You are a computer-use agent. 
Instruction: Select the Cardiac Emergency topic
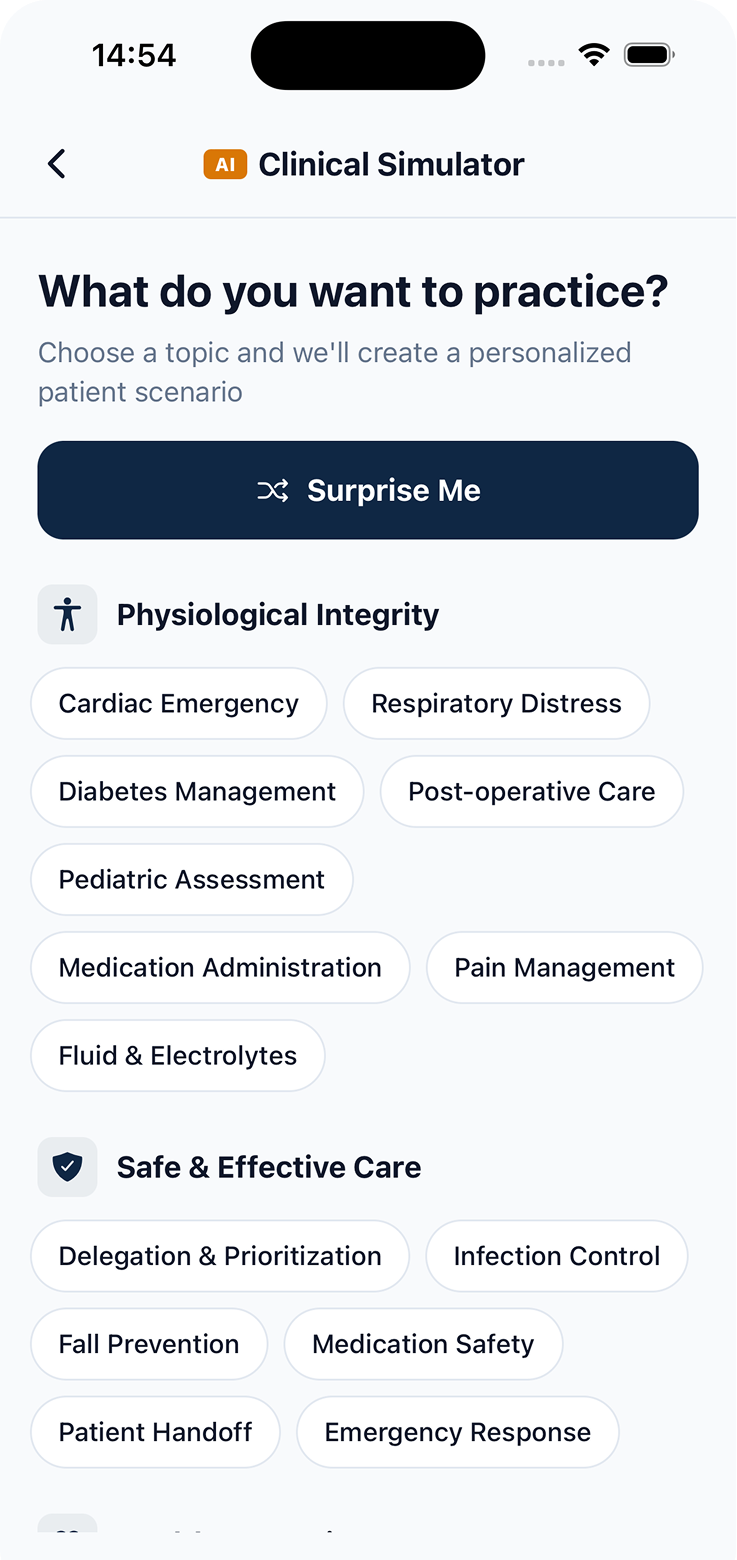coord(178,703)
